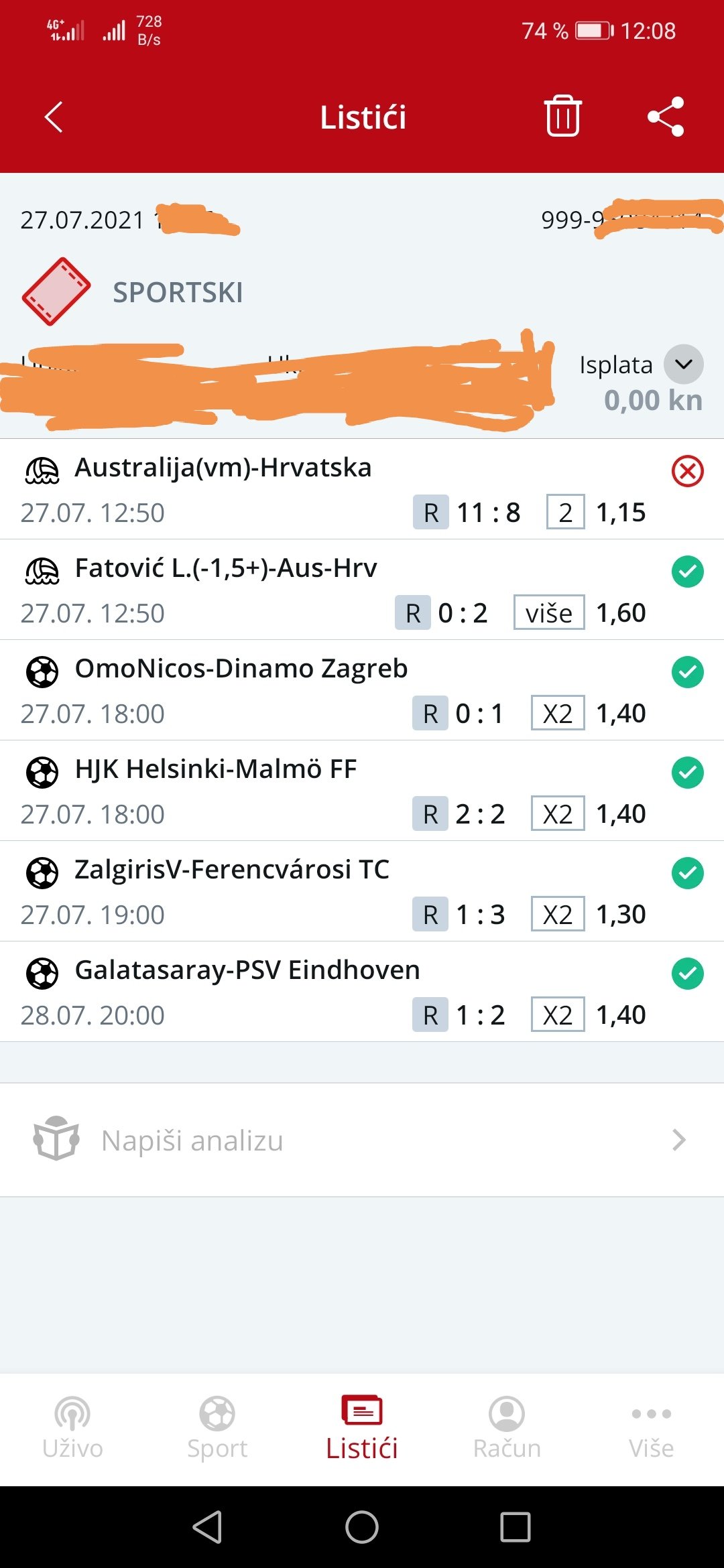Open recent apps from the navigation bar
Image resolution: width=724 pixels, height=1568 pixels.
click(x=516, y=1527)
